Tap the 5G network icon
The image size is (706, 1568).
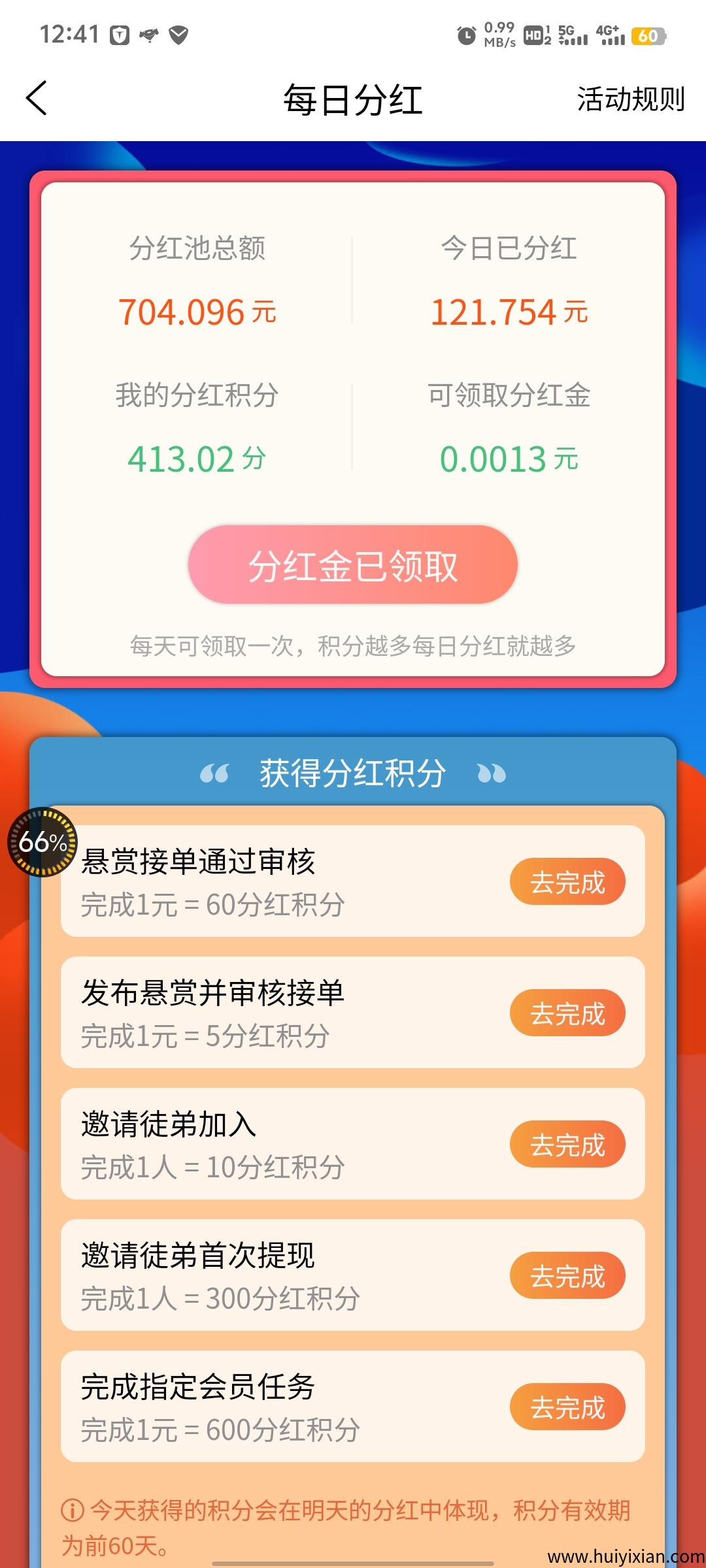571,36
